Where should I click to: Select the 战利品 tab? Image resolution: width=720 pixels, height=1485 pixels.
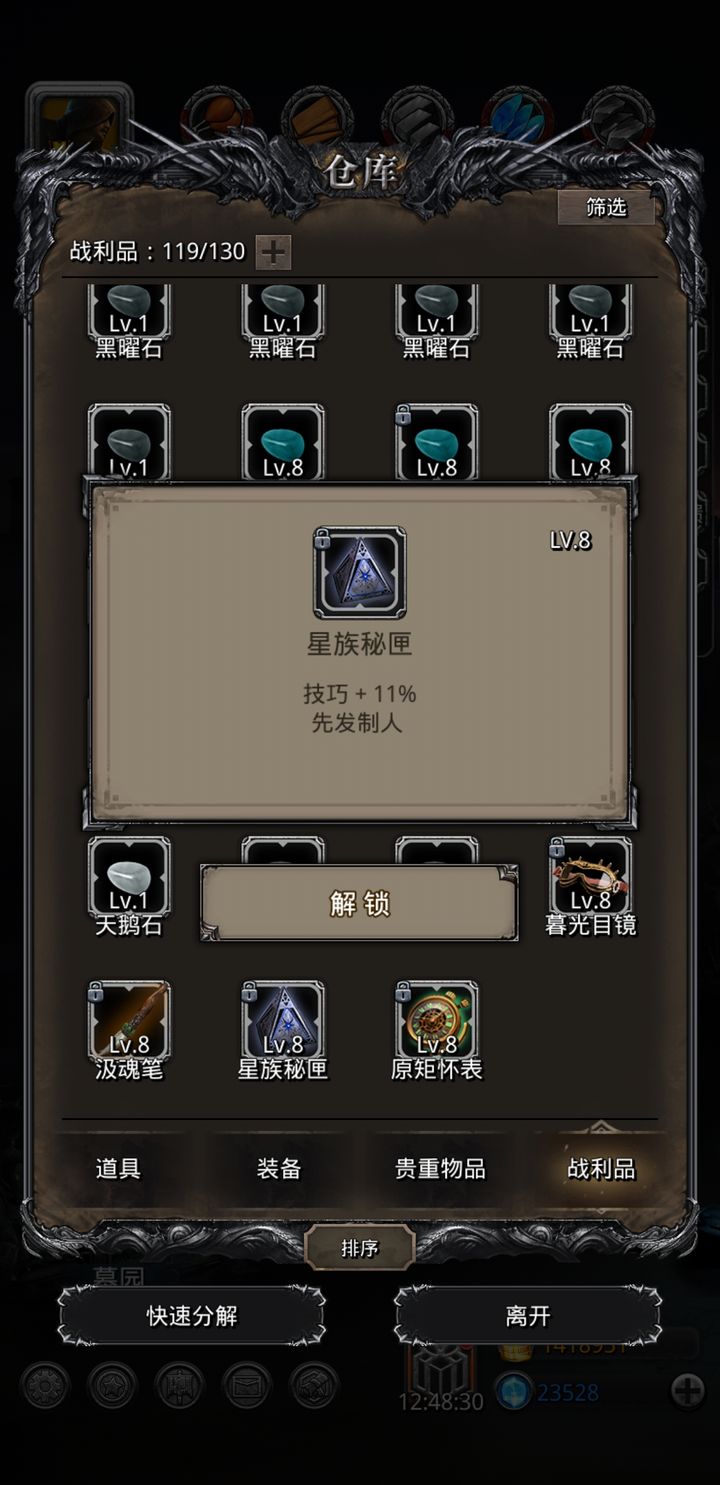[x=601, y=1168]
